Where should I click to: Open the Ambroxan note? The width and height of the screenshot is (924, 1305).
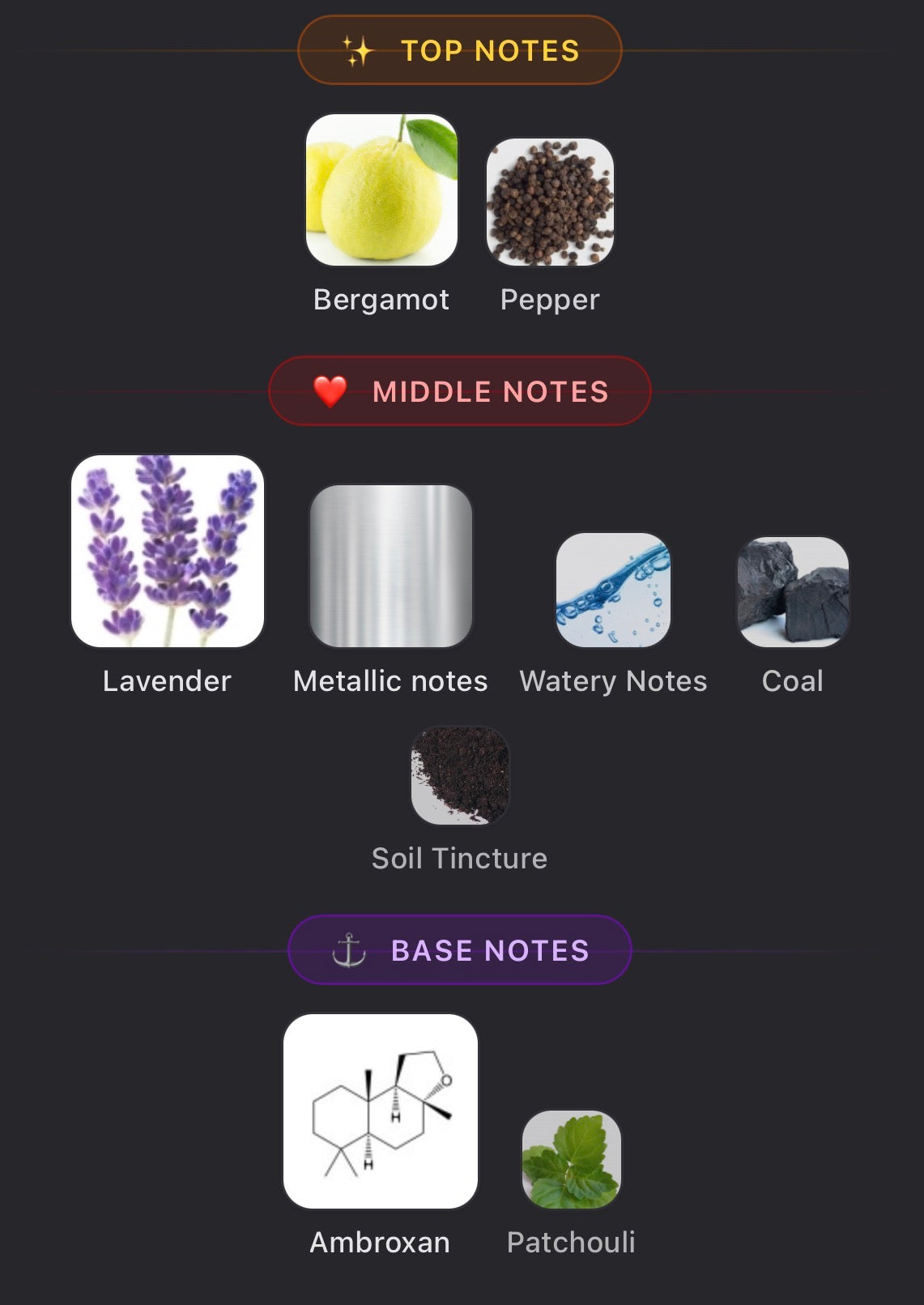(381, 1111)
